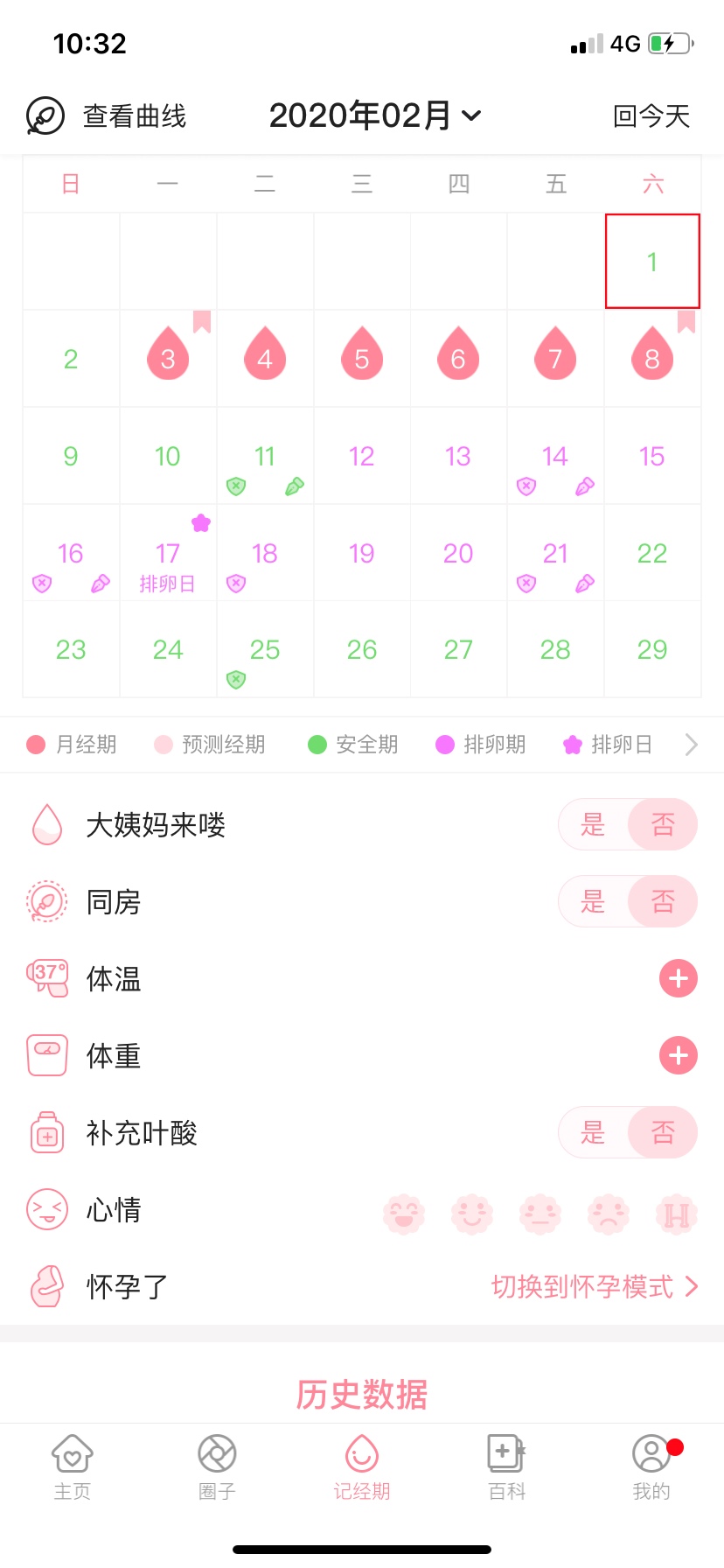Mark 同房 as 是
724x1568 pixels.
point(593,901)
